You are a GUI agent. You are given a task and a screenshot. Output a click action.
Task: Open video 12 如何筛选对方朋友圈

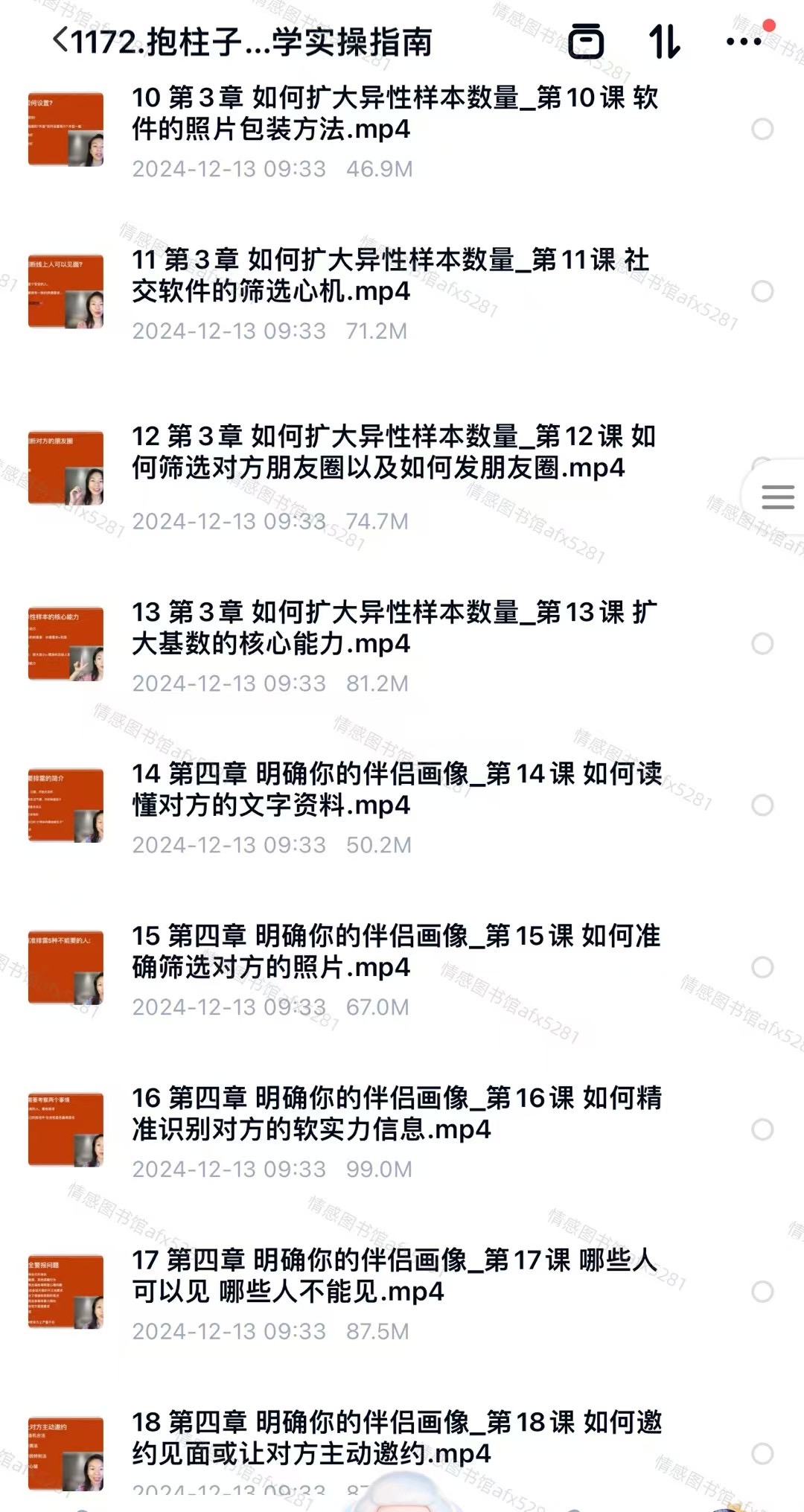pos(395,452)
